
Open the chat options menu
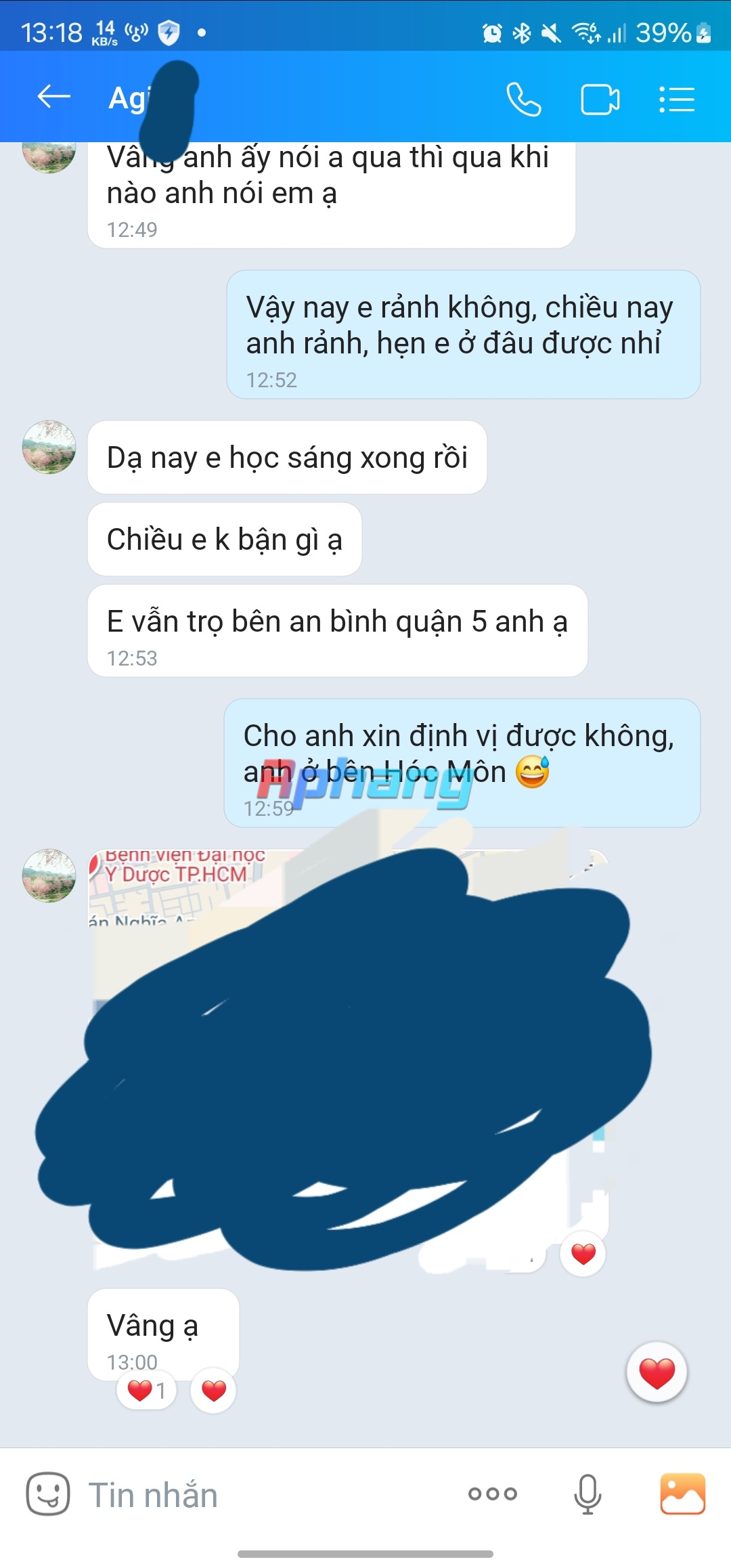(677, 100)
